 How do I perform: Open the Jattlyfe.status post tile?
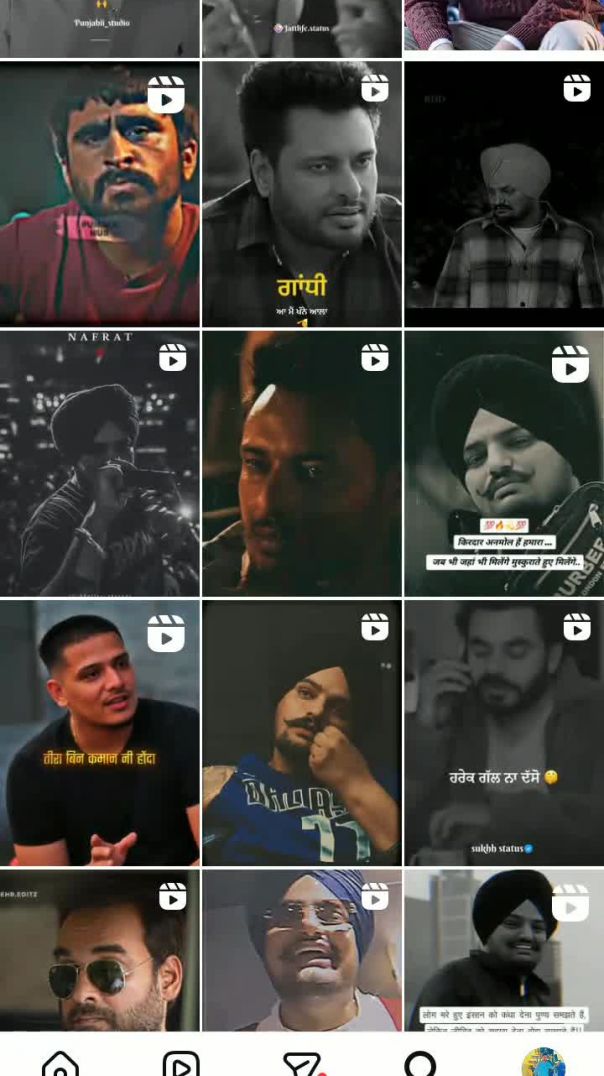(x=302, y=28)
